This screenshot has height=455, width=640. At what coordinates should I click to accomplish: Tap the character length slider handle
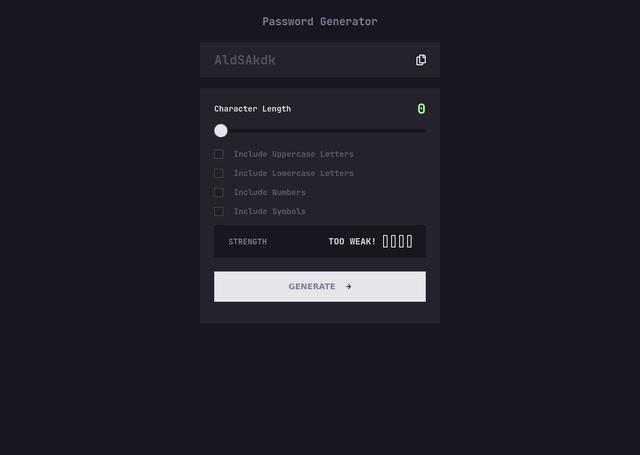[221, 130]
